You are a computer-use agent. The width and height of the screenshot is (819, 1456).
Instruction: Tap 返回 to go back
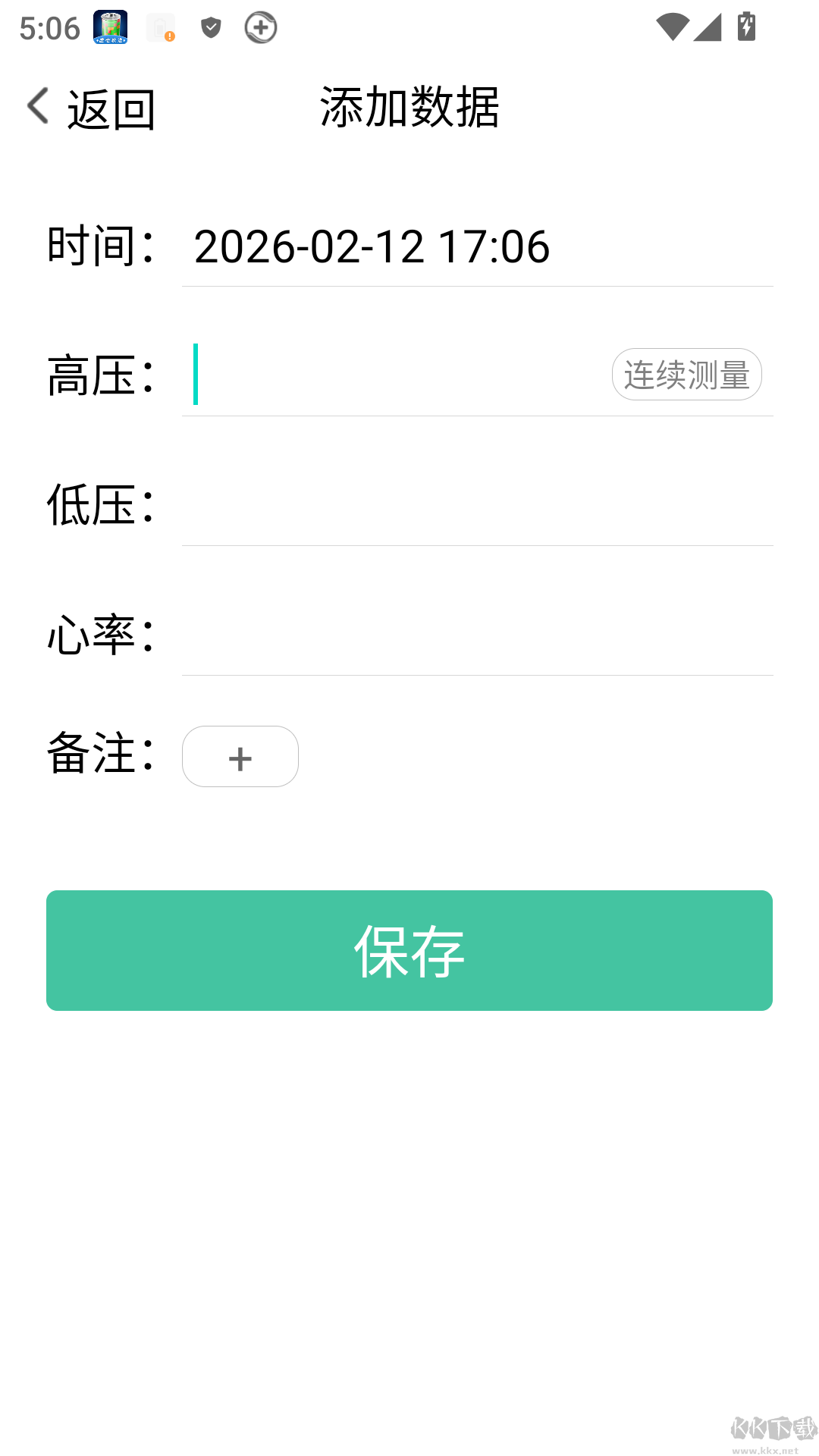click(x=111, y=108)
